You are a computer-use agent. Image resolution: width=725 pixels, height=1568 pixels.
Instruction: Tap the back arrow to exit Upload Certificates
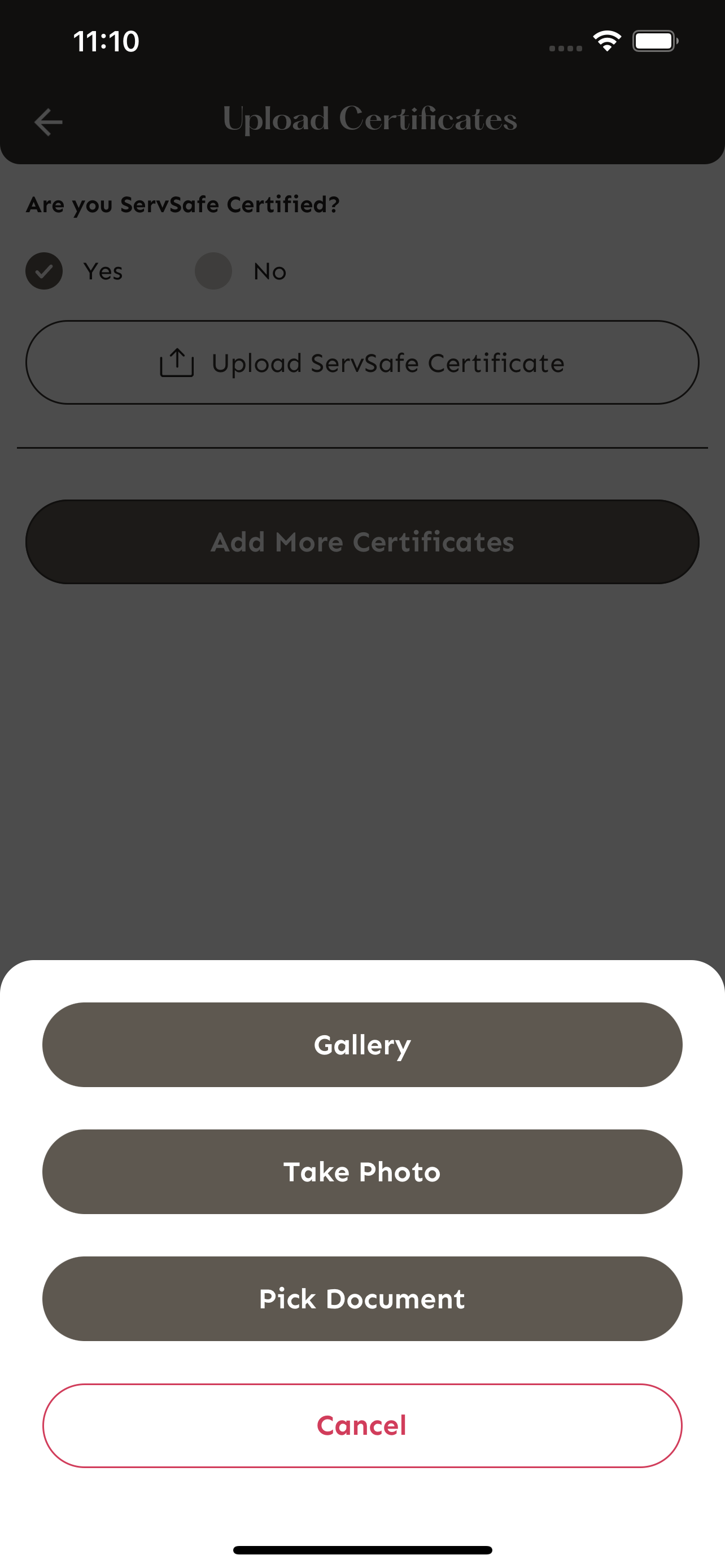[48, 121]
